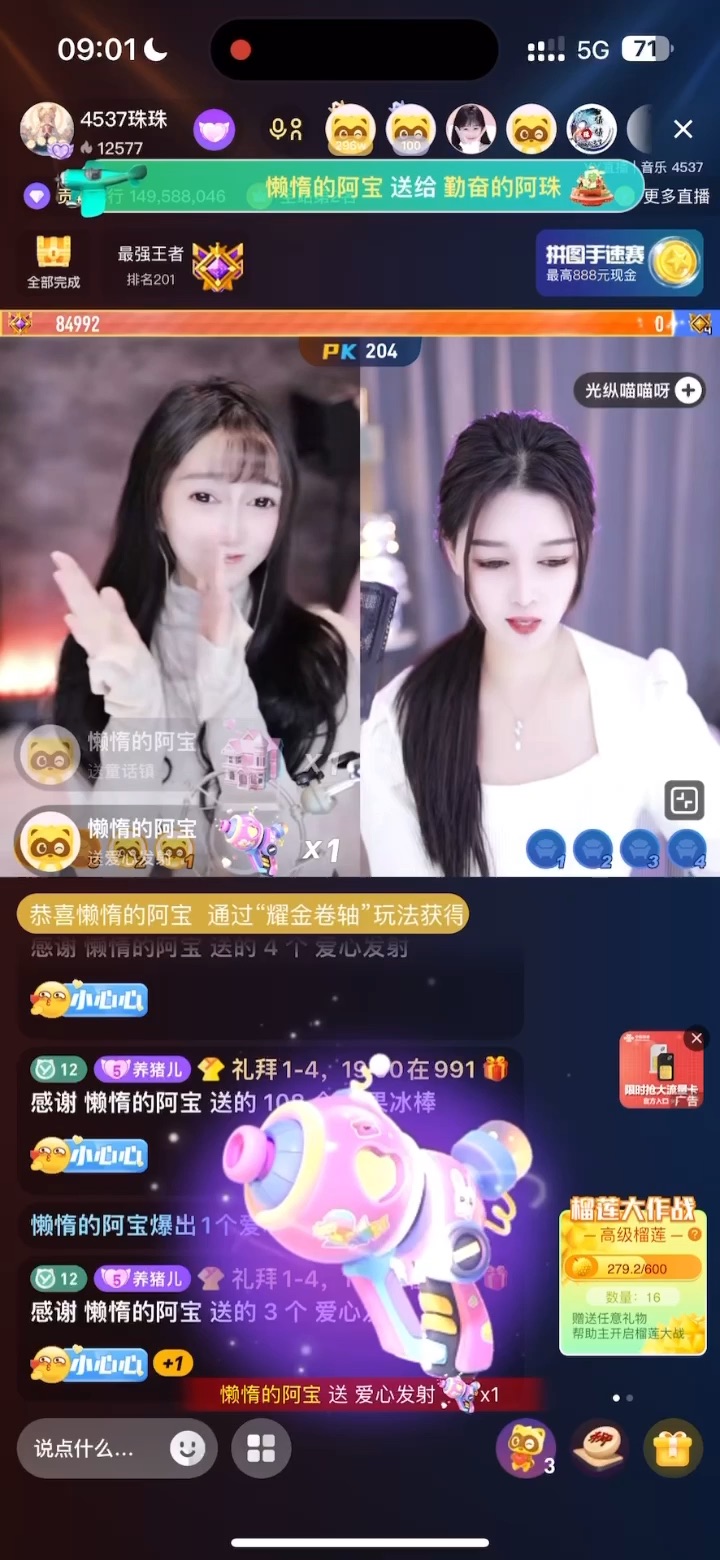Viewport: 720px width, 1560px height.
Task: Open the emoji picker in comment box
Action: click(187, 1448)
